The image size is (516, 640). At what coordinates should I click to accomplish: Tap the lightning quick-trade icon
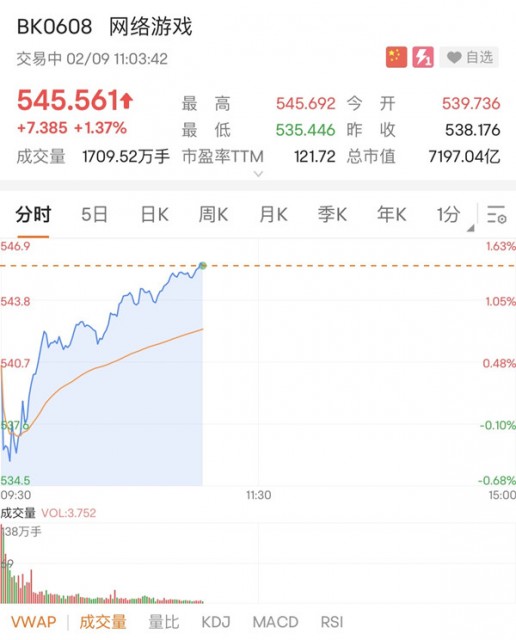(423, 57)
